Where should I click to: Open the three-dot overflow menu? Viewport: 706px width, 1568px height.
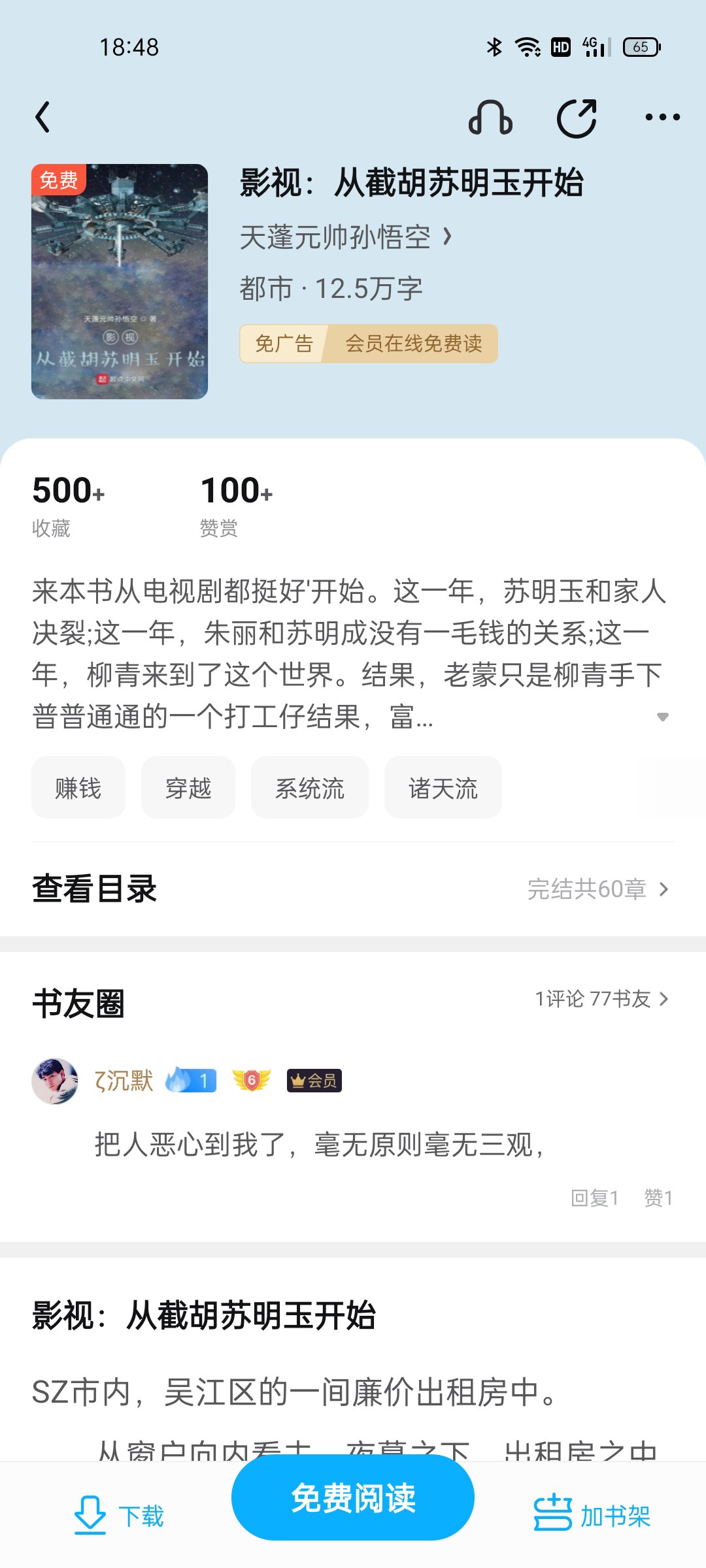point(662,118)
